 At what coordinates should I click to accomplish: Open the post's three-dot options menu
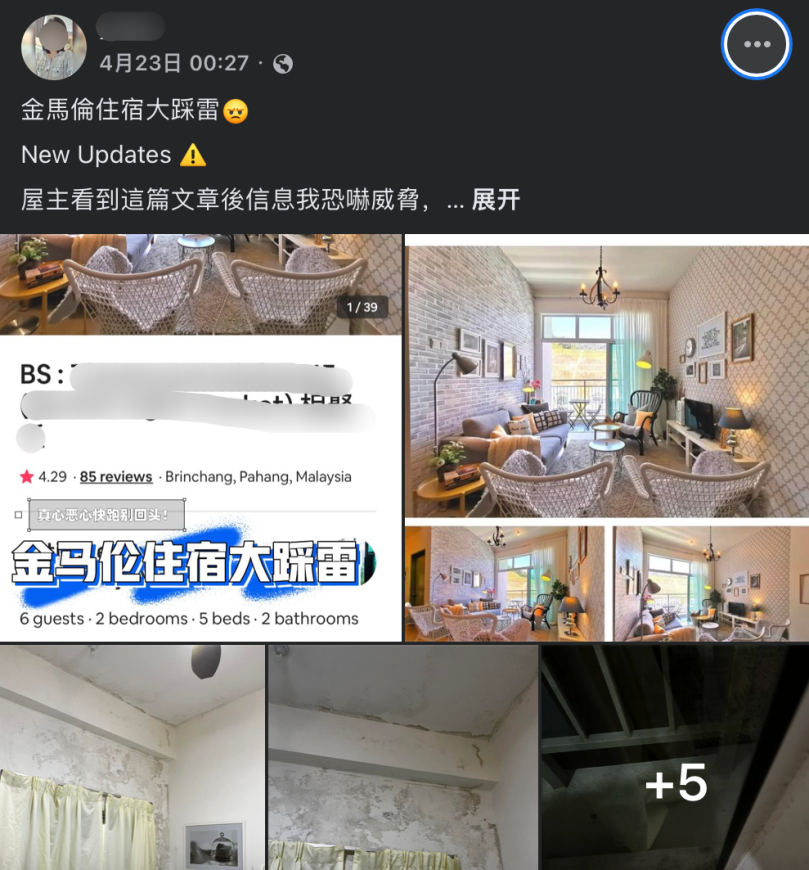point(757,44)
